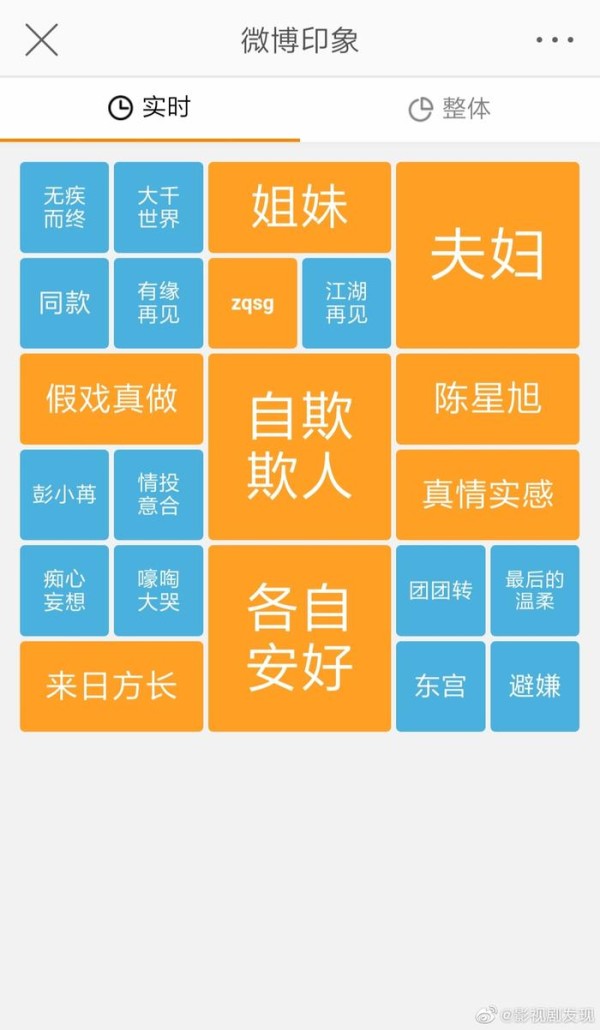Tap the zqsg tag
Screen dimensions: 600x1030
[253, 303]
